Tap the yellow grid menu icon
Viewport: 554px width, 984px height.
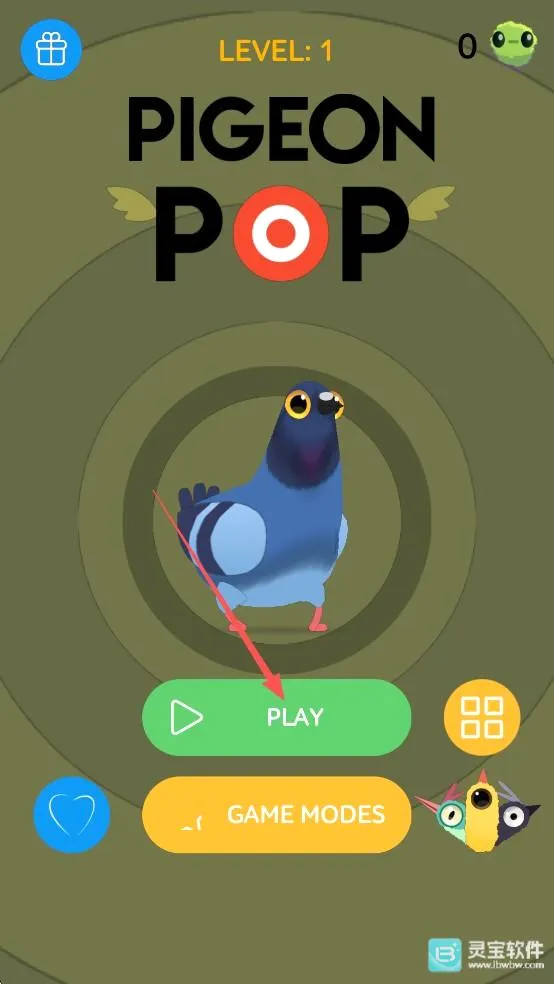coord(482,717)
